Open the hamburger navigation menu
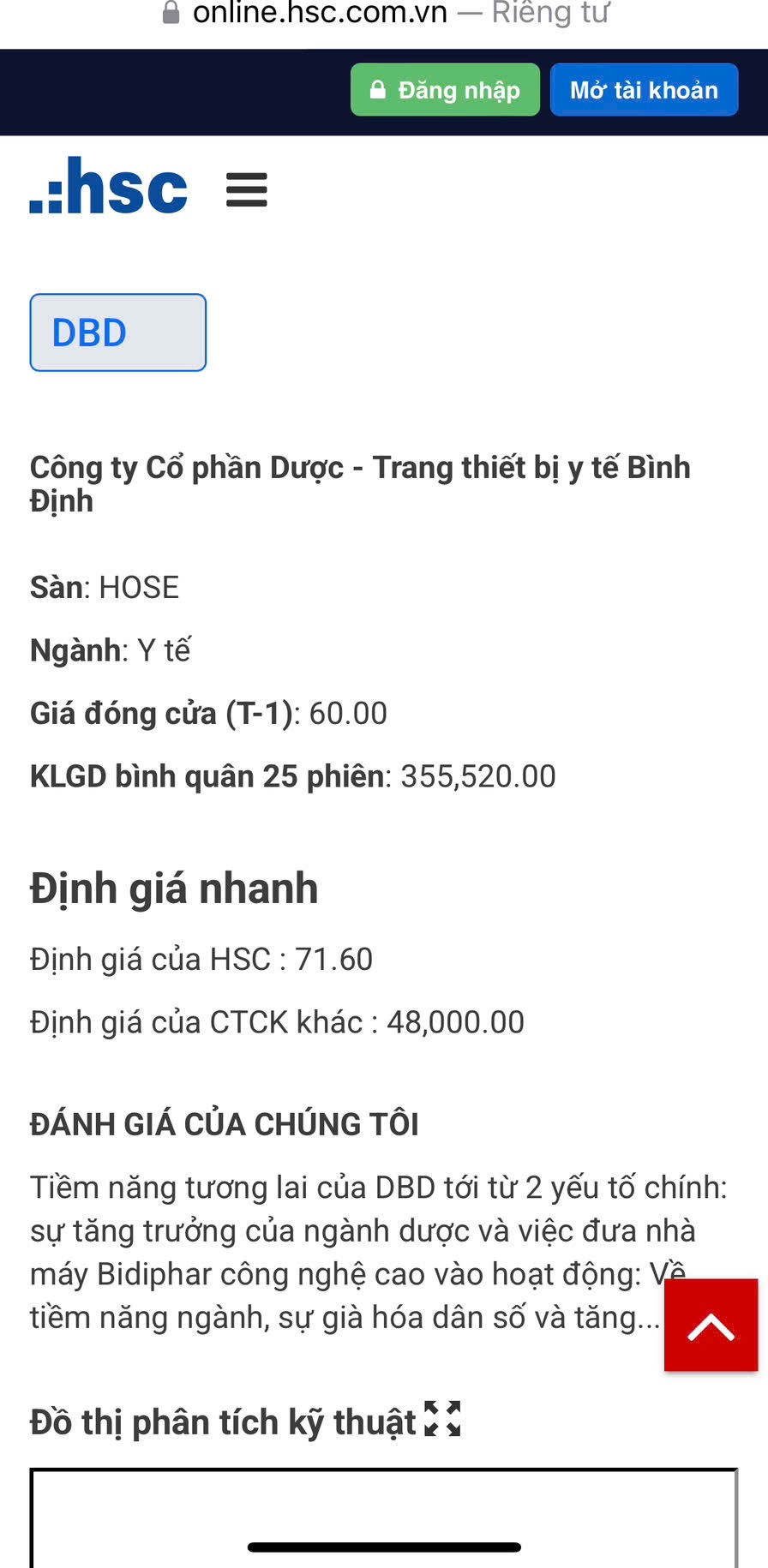The image size is (768, 1568). (x=247, y=190)
